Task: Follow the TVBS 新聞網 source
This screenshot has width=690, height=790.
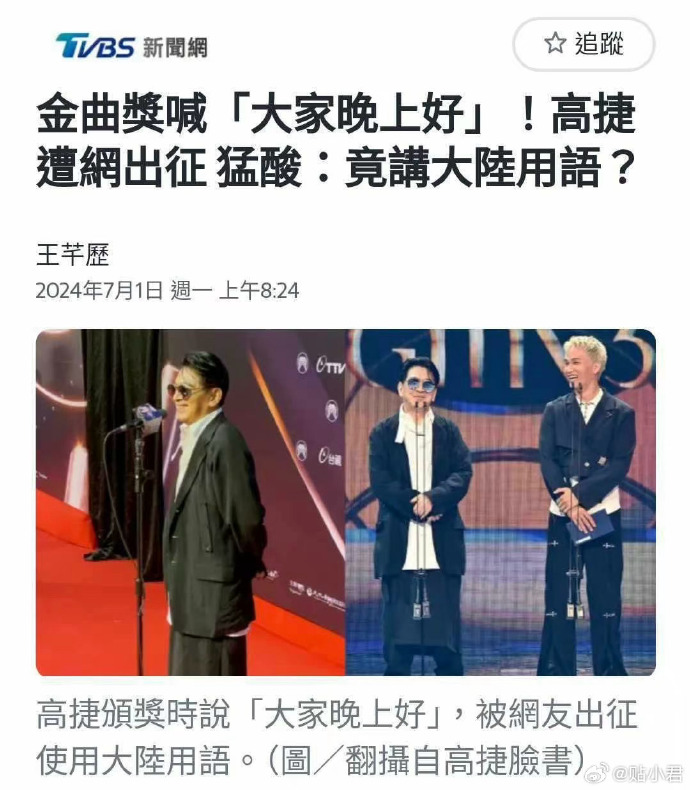Action: coord(584,44)
